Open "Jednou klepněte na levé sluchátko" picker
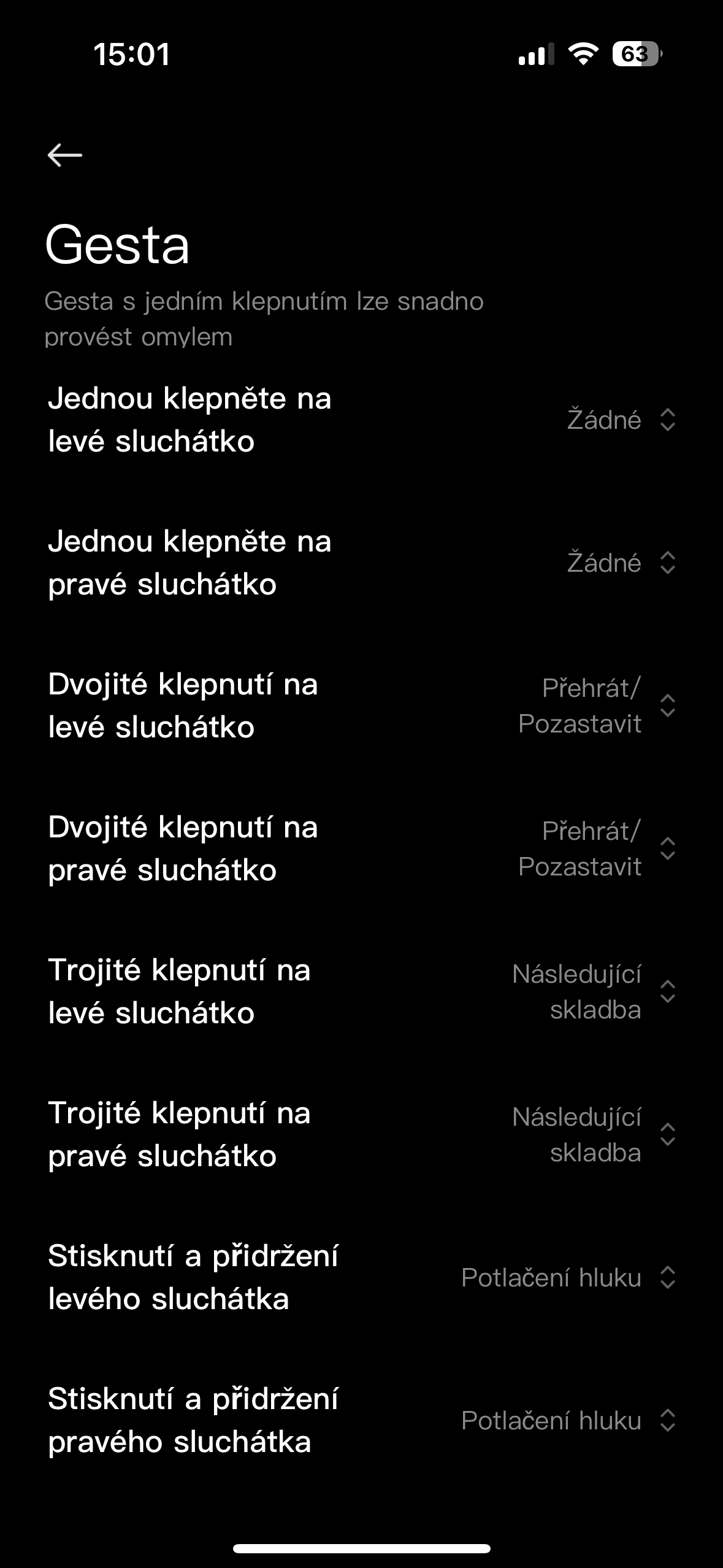 (x=620, y=420)
